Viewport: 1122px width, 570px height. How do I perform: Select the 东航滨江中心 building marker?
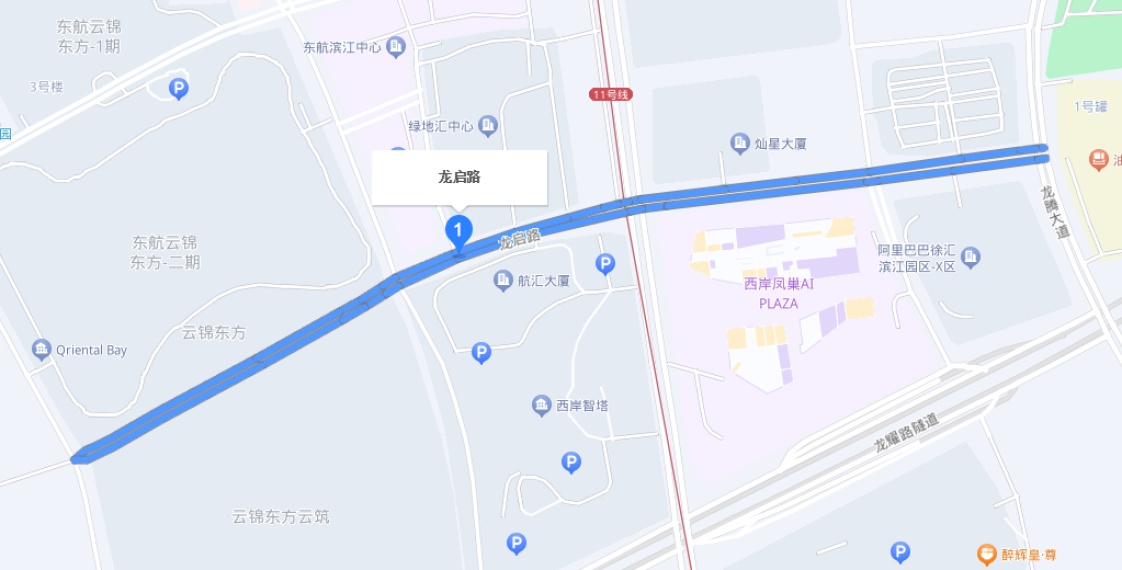[x=396, y=46]
